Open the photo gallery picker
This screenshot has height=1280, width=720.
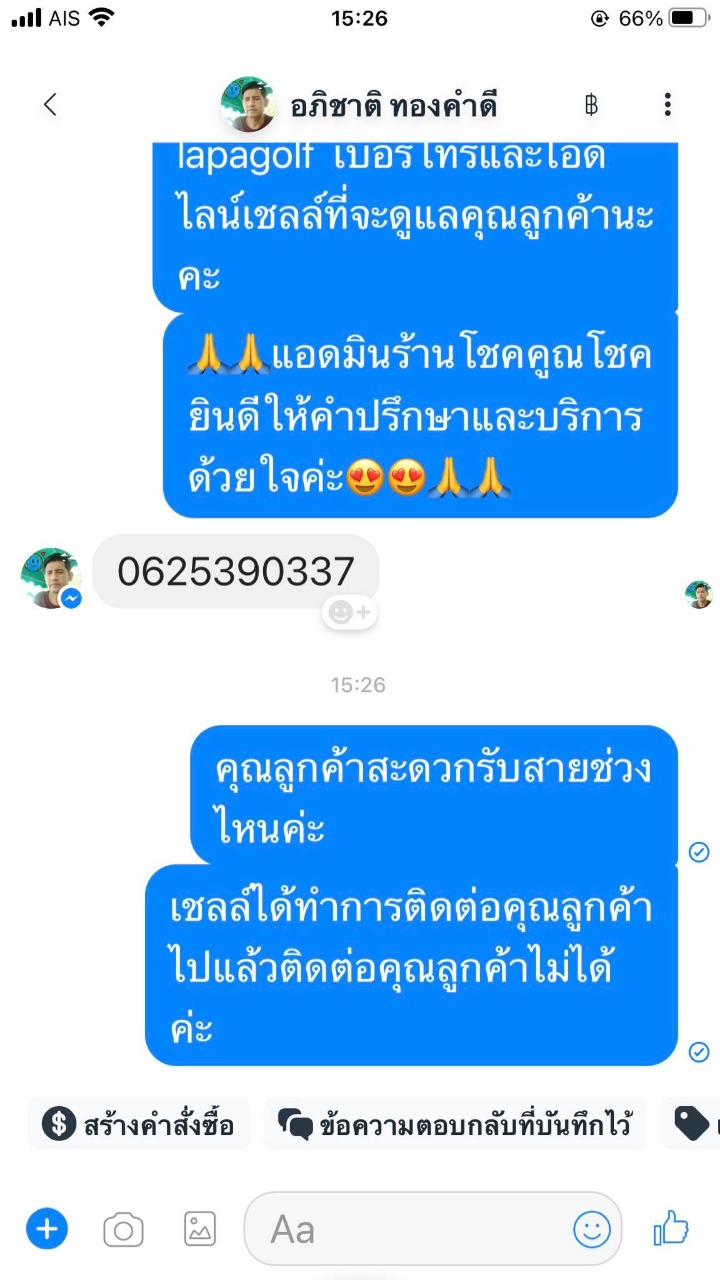[x=200, y=1229]
